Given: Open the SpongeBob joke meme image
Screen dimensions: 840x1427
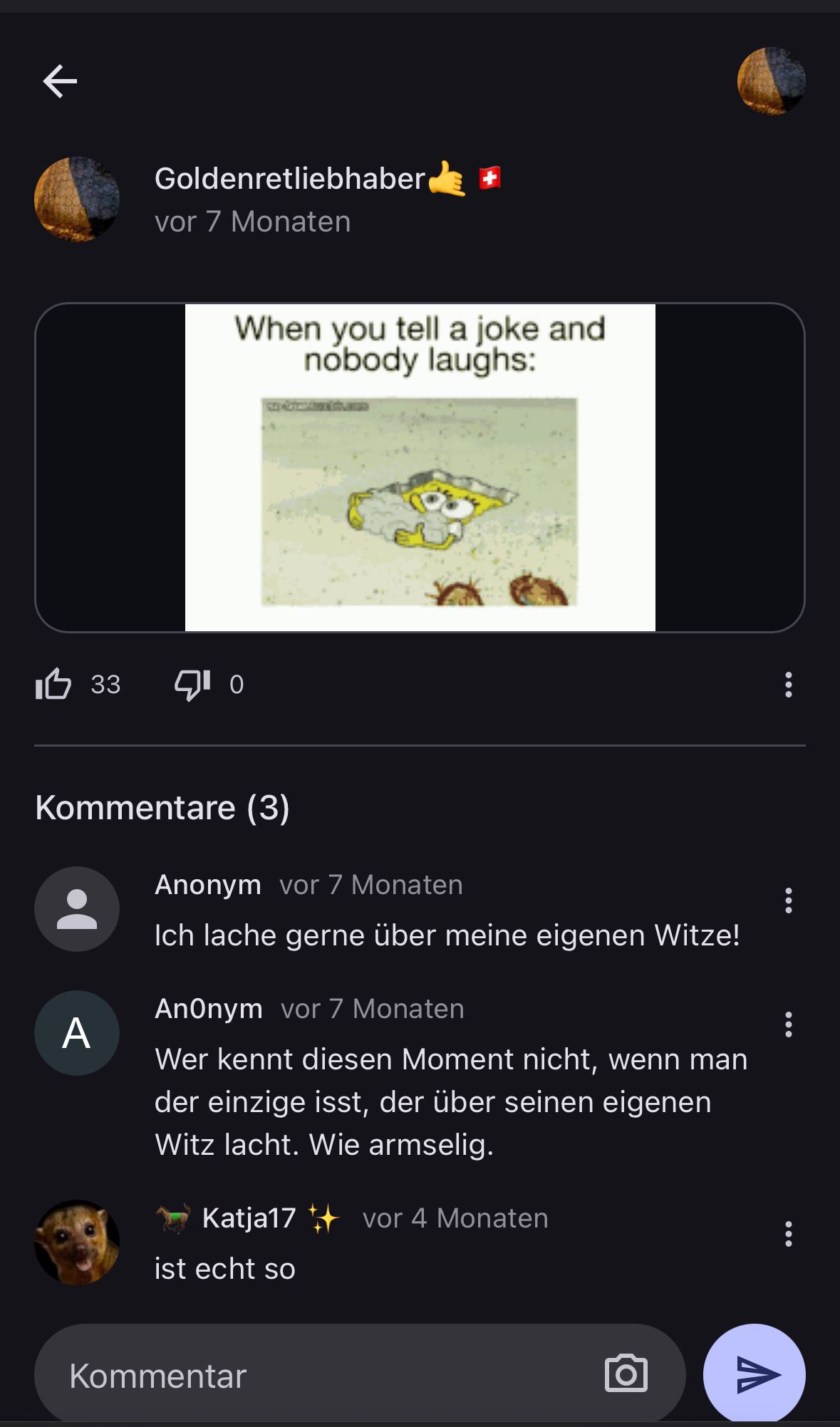Looking at the screenshot, I should 420,467.
